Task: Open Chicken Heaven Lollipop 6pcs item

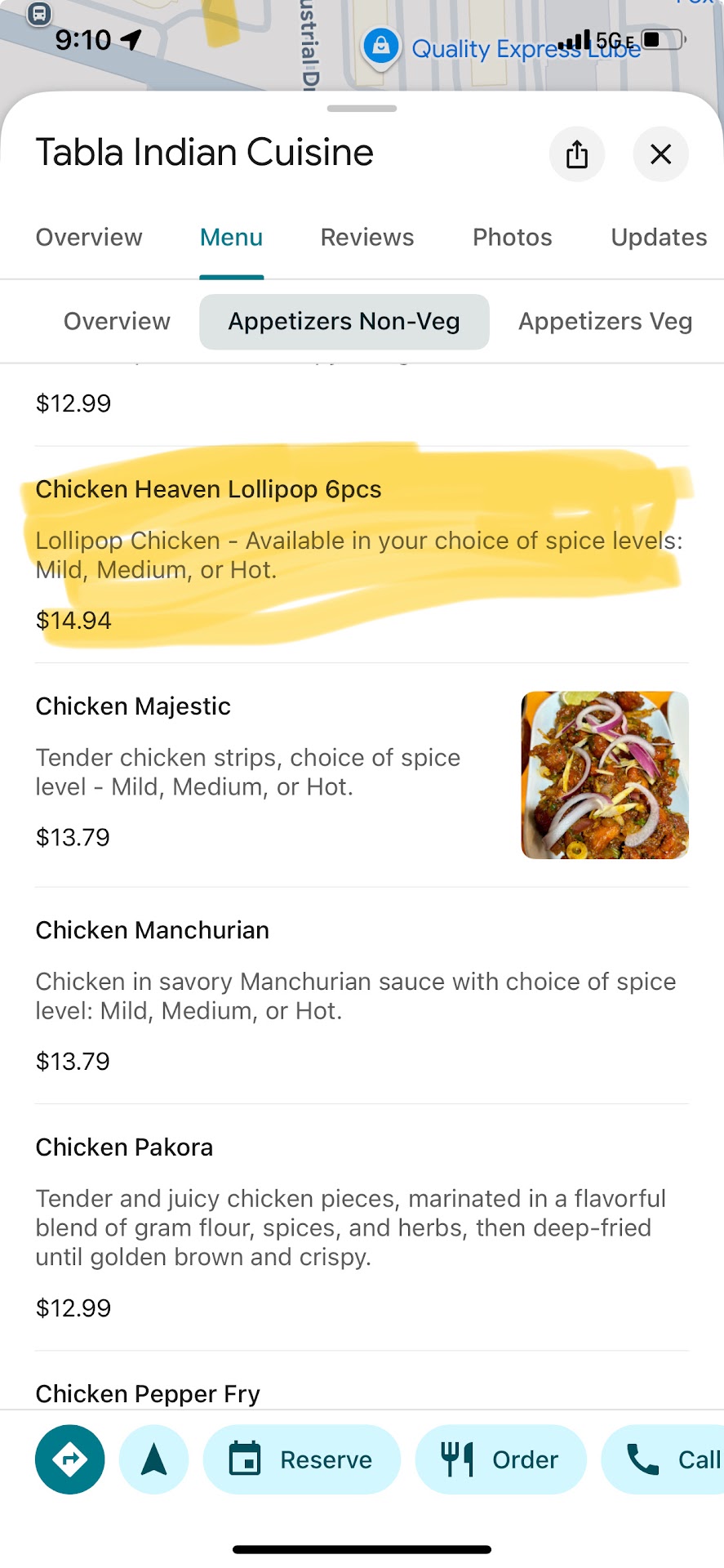Action: (209, 489)
